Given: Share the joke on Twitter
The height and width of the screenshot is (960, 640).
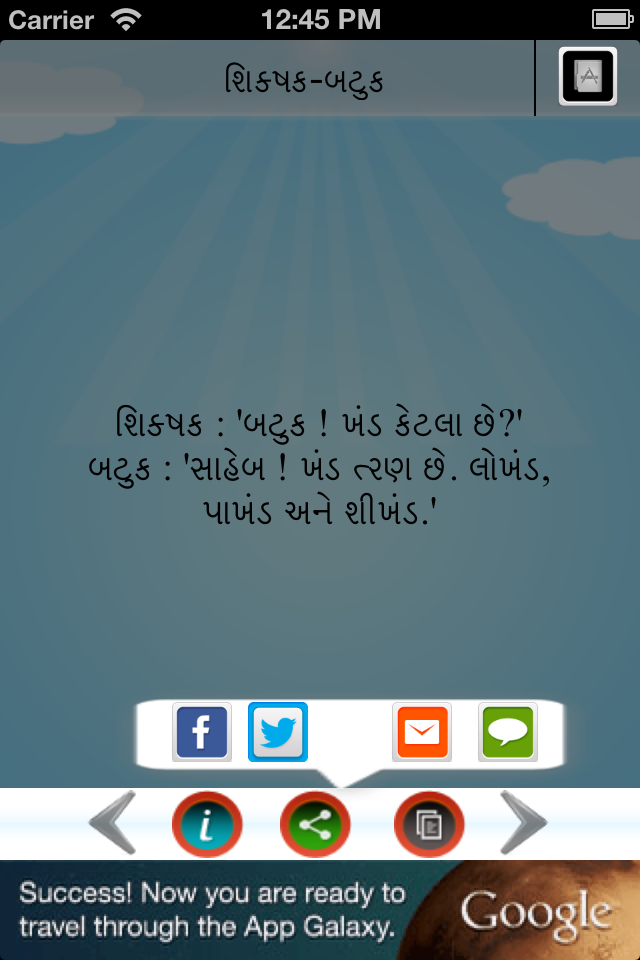Looking at the screenshot, I should click(x=278, y=733).
